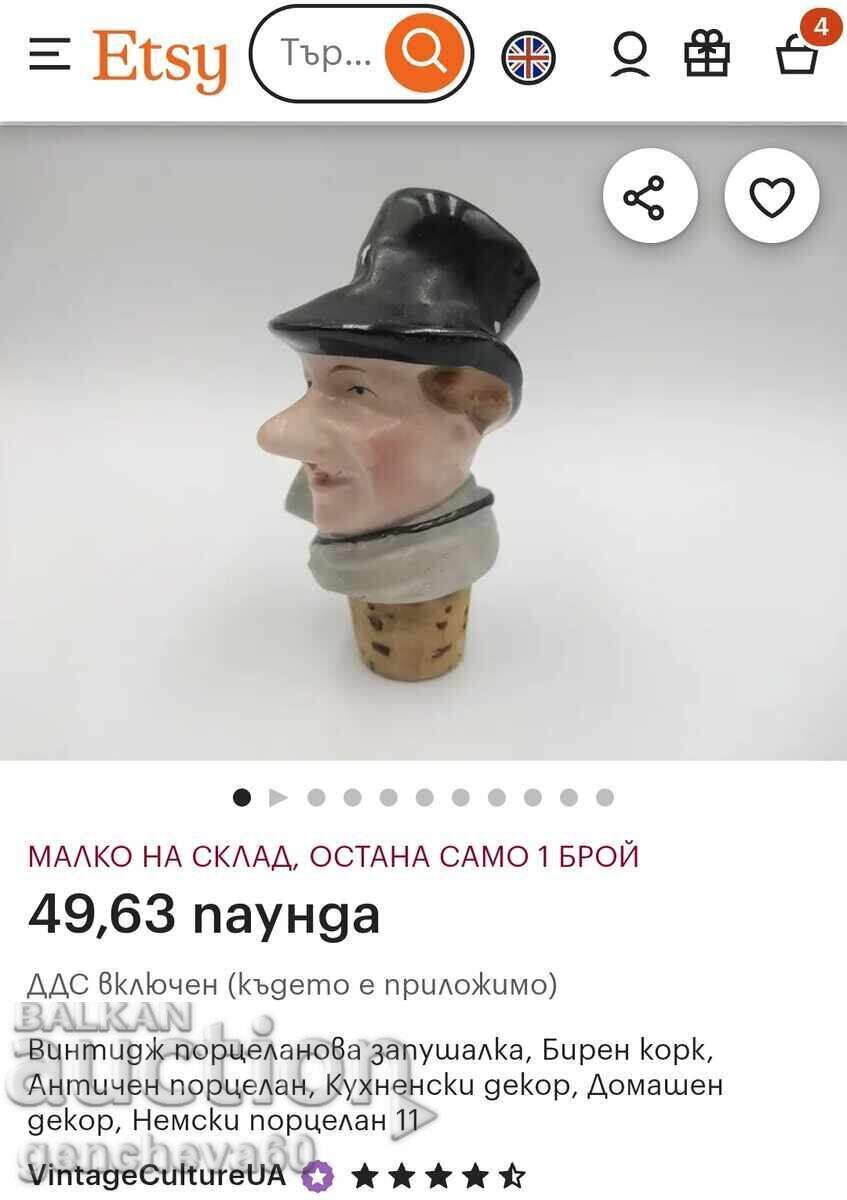The image size is (847, 1200).
Task: Change region via the UK flag icon
Action: [x=529, y=56]
